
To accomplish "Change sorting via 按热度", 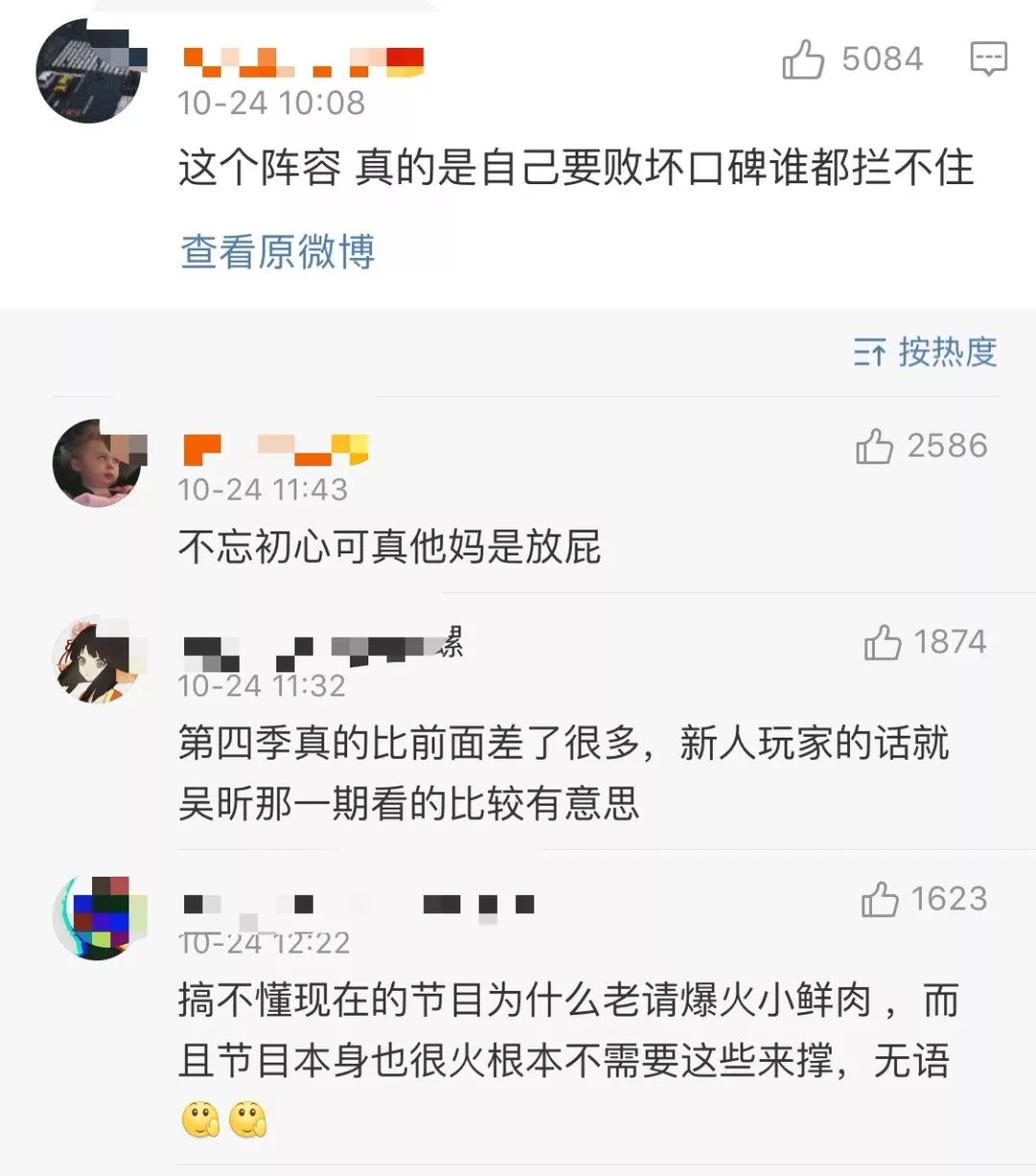I will (926, 352).
